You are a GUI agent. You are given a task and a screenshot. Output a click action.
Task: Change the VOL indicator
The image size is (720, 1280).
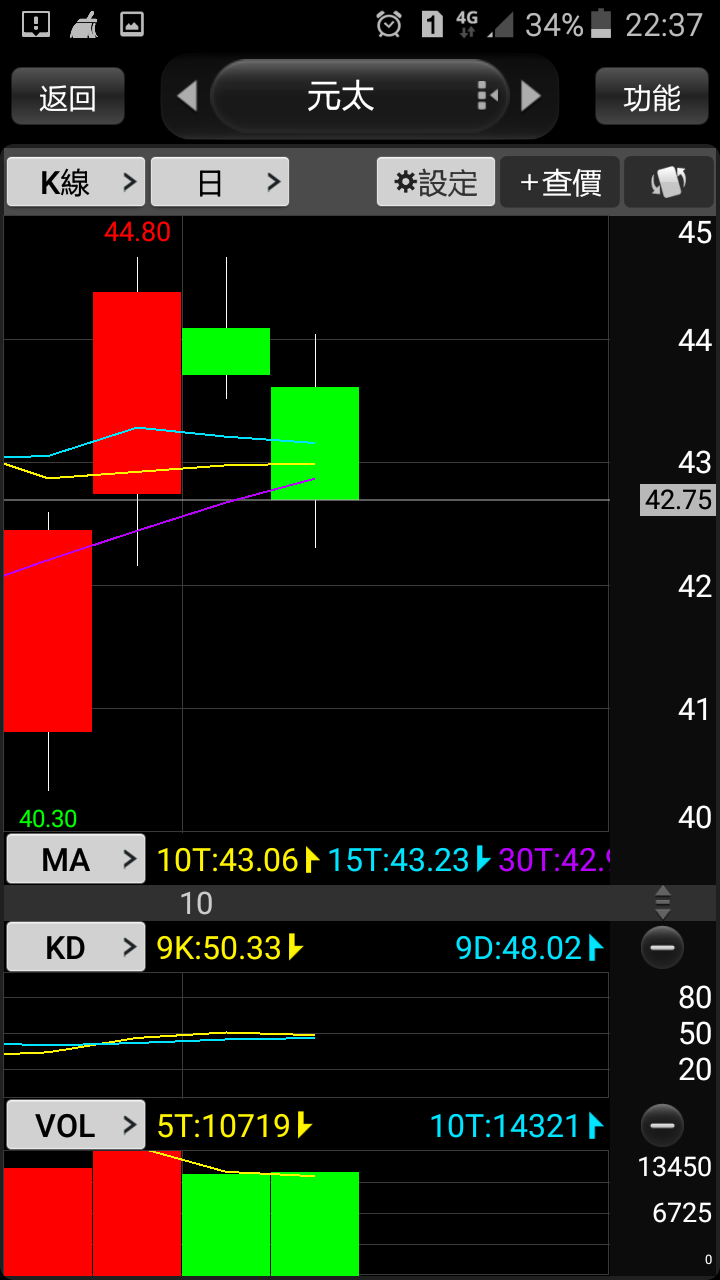[x=76, y=1125]
